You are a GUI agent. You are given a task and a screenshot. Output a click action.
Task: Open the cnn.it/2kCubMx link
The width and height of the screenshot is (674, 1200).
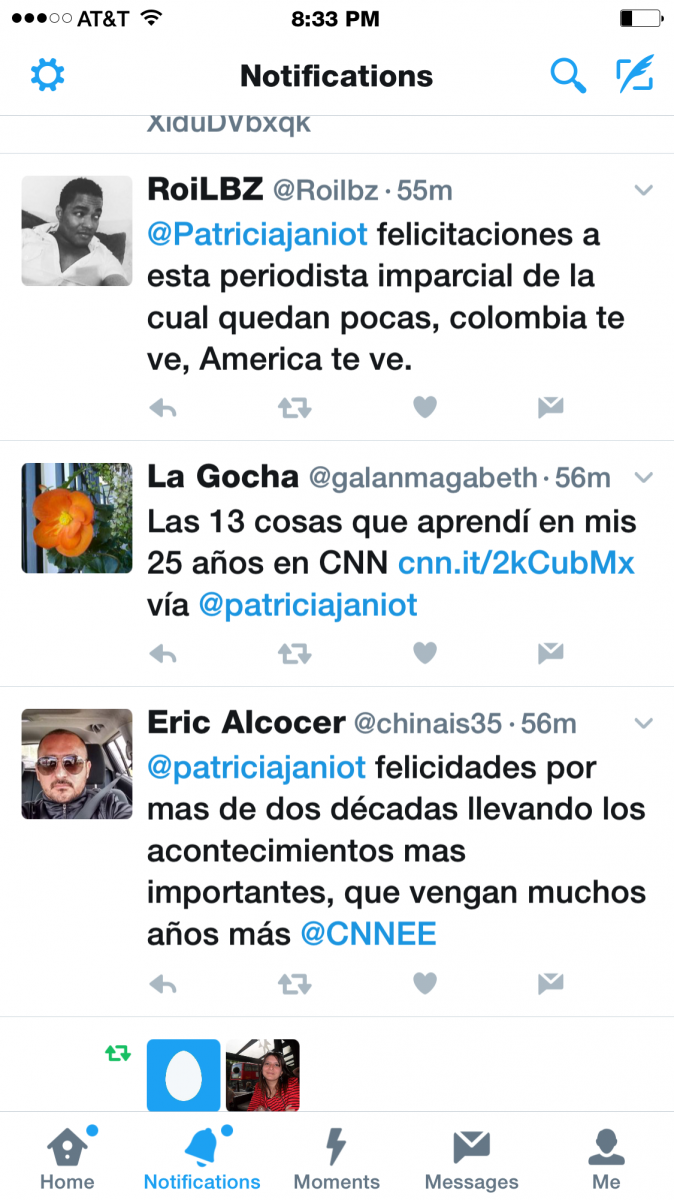pyautogui.click(x=516, y=563)
